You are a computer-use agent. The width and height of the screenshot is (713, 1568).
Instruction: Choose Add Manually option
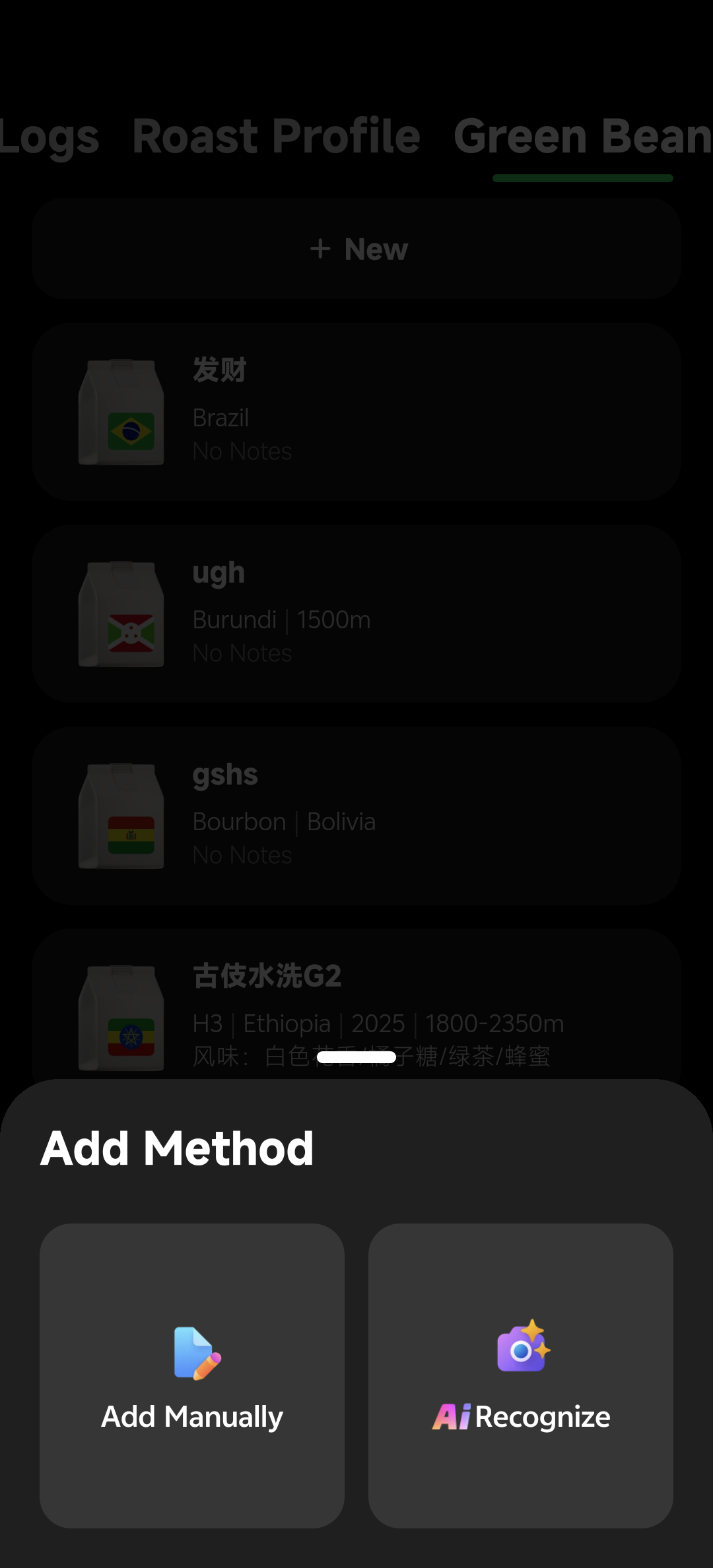tap(192, 1376)
